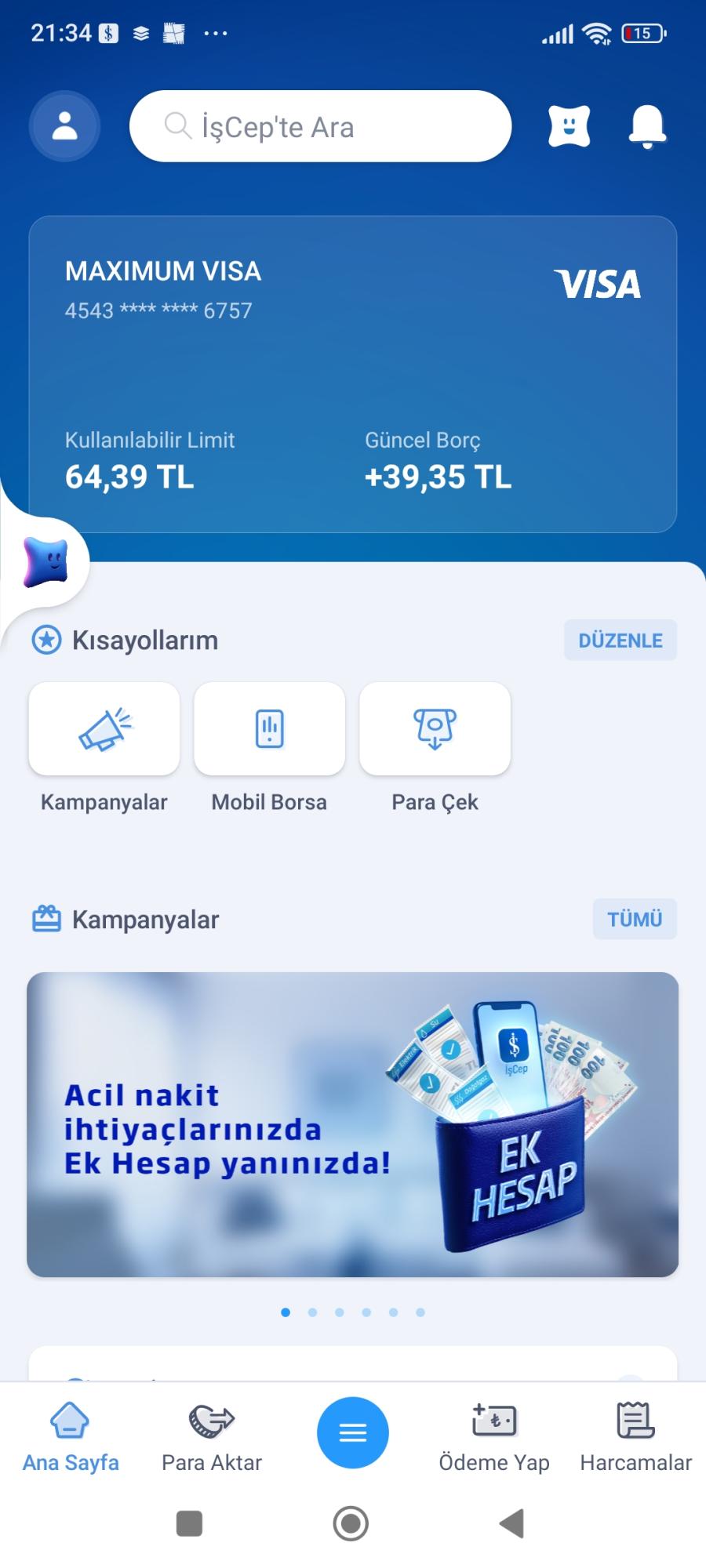Open TÜMÜ to see all campaigns
This screenshot has height=1568, width=706.
pyautogui.click(x=635, y=919)
